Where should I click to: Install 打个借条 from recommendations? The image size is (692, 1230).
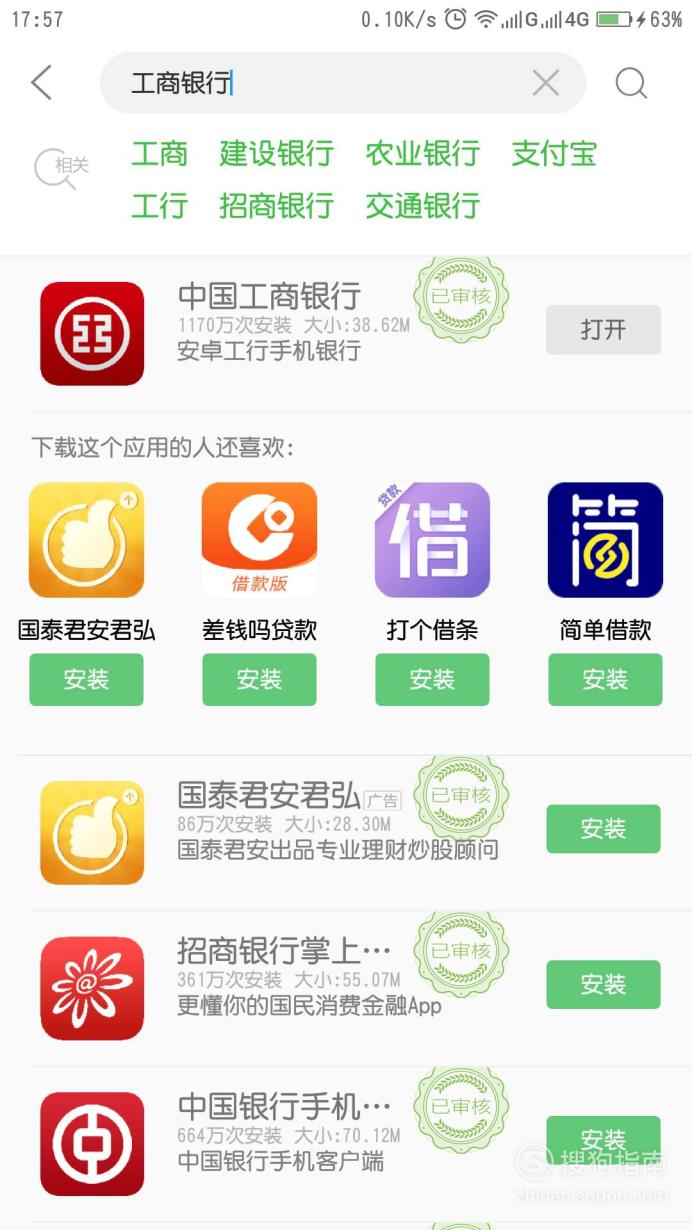432,680
